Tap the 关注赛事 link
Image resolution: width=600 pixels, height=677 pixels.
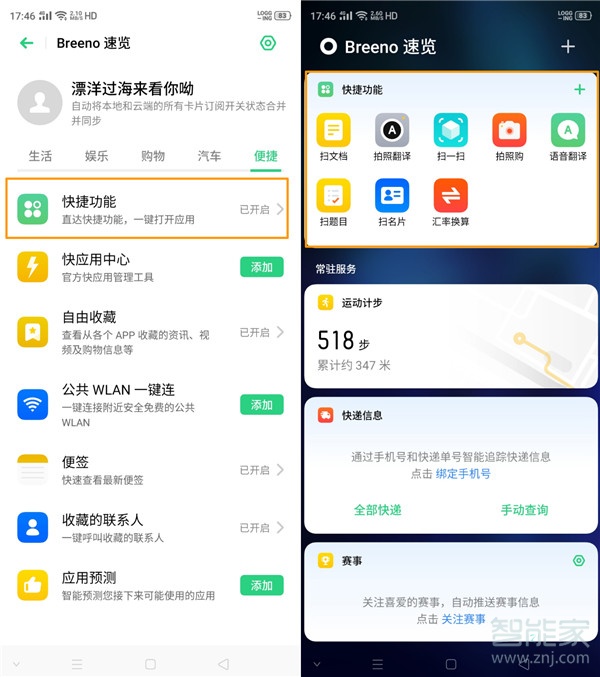[x=463, y=619]
